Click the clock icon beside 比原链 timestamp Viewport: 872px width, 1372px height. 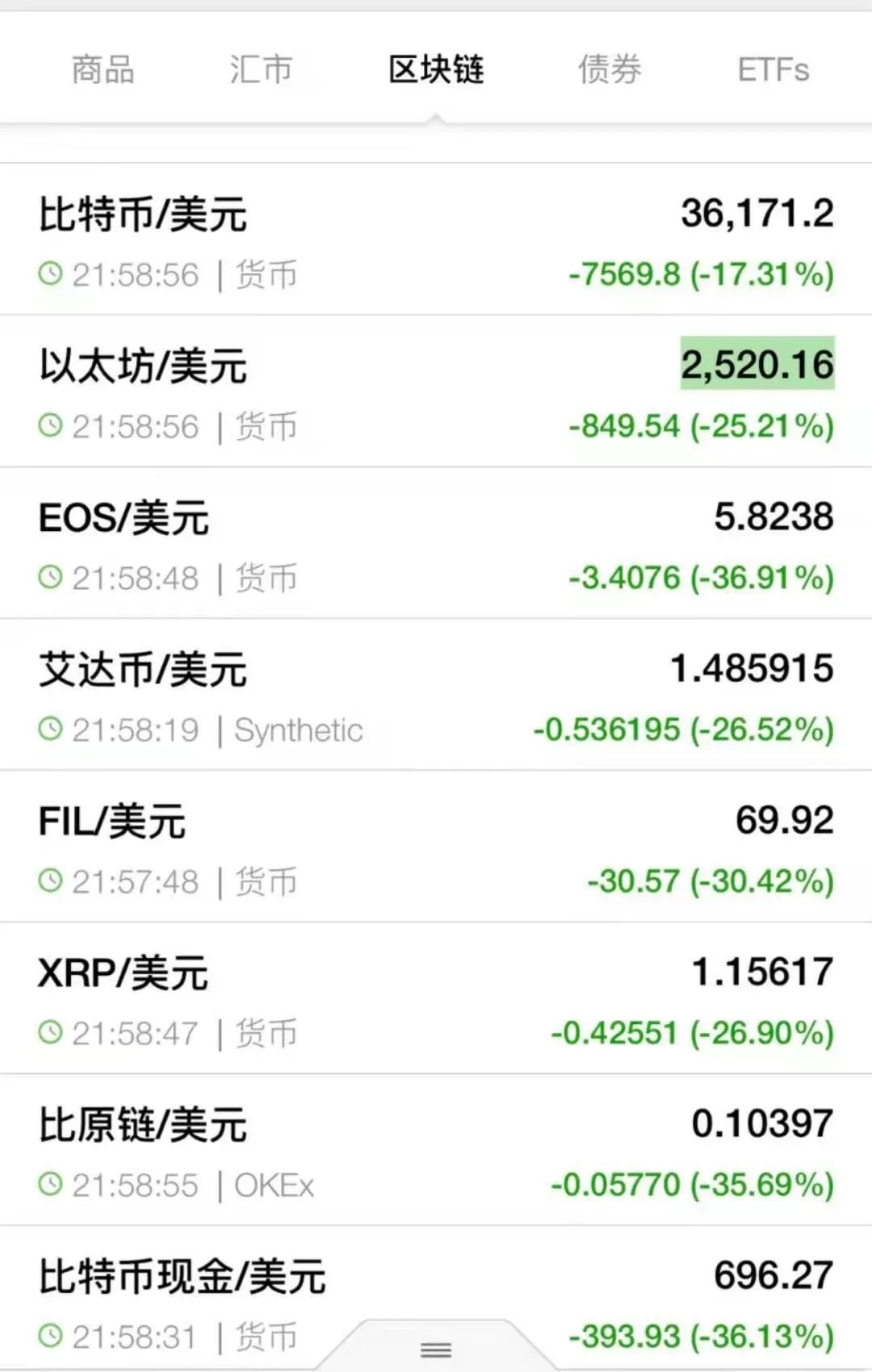click(52, 1184)
